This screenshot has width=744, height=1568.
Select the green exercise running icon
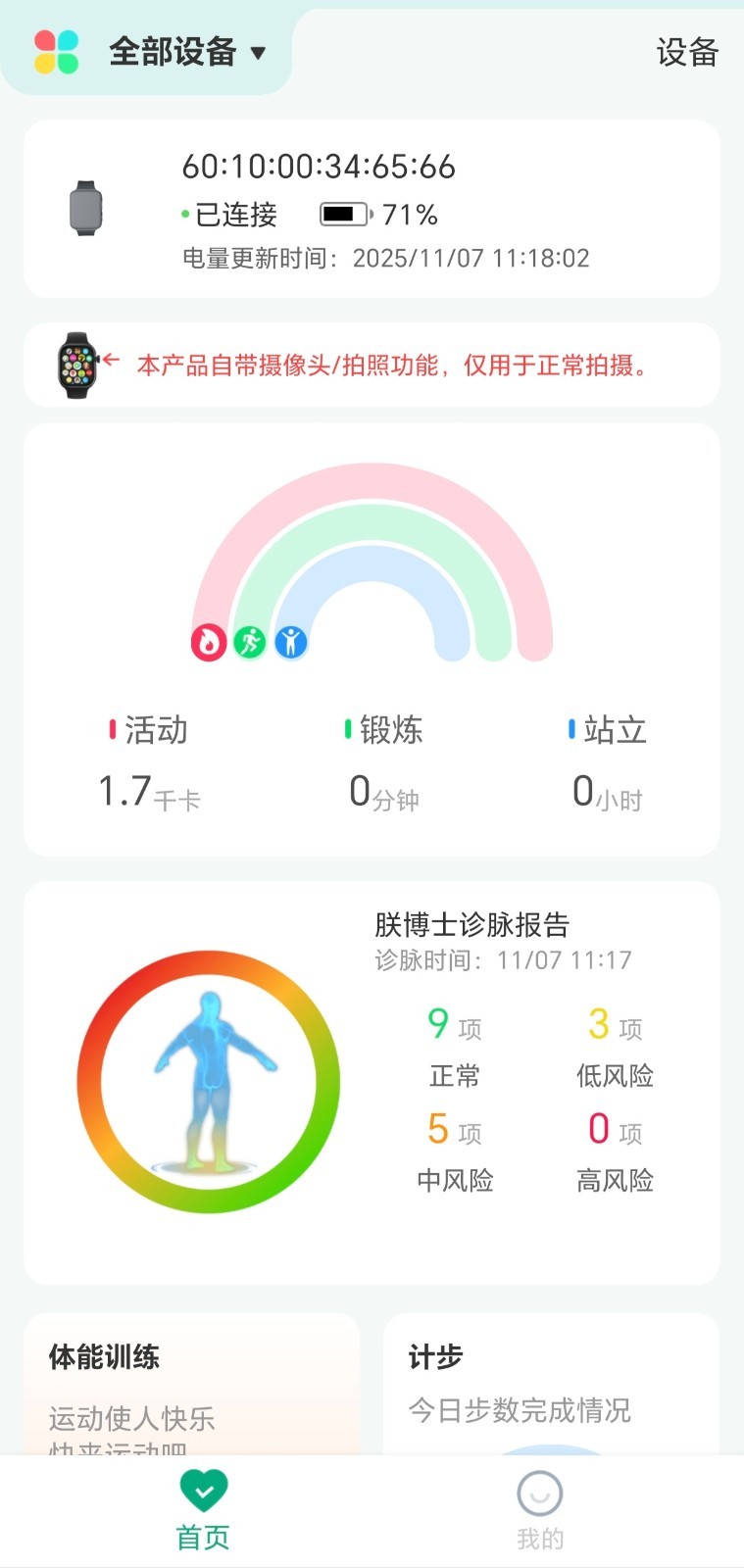pos(249,642)
